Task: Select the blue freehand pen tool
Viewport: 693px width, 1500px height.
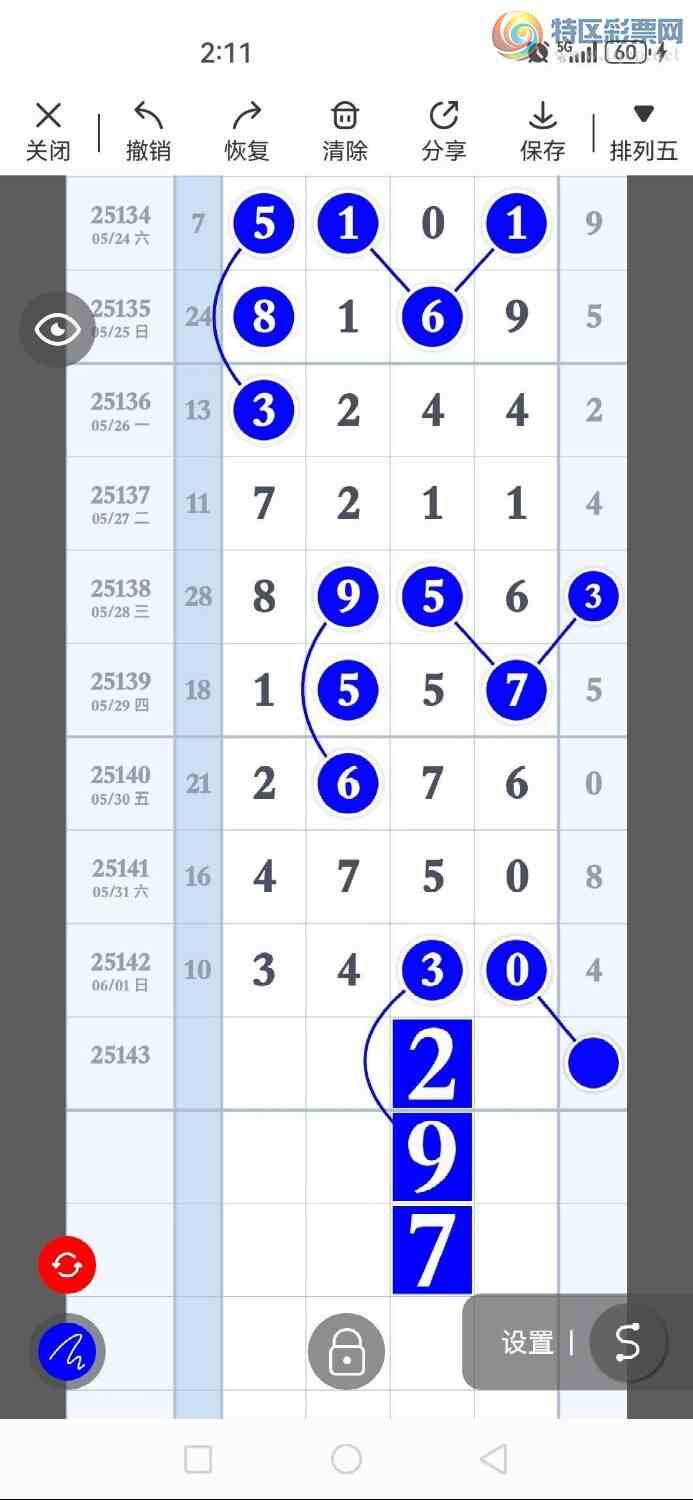Action: tap(67, 1352)
